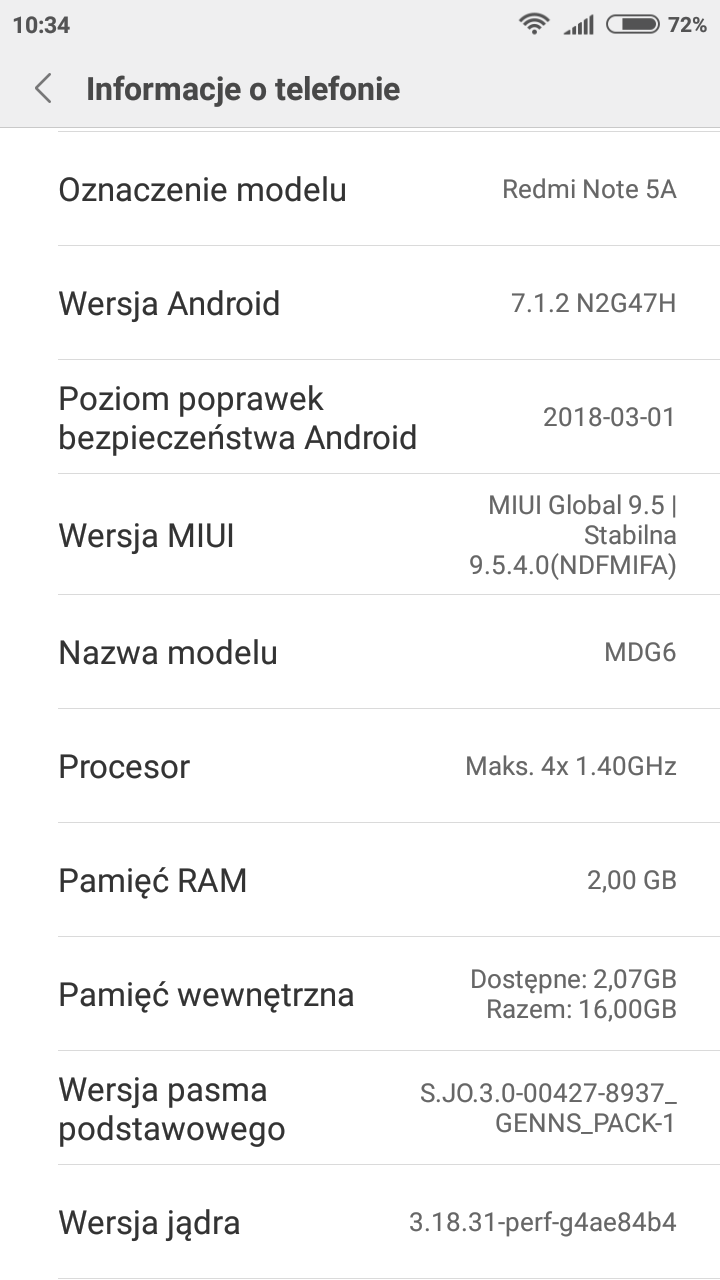Go back from Informacje o telefonie
This screenshot has height=1280, width=720.
[x=43, y=89]
